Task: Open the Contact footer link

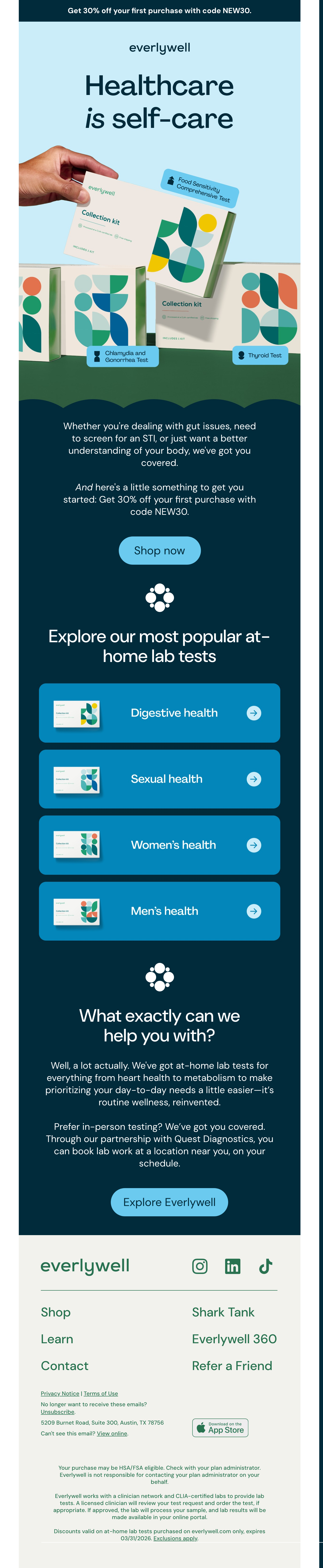Action: pos(65,1366)
